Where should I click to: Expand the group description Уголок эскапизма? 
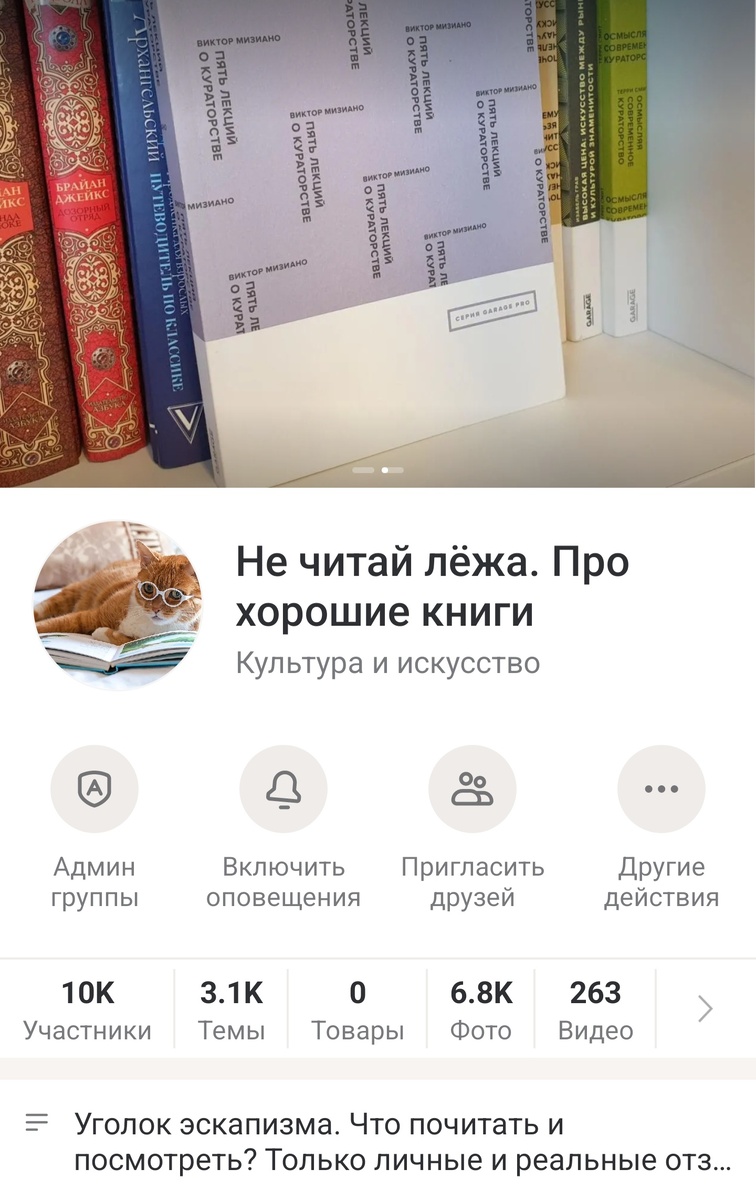click(400, 1142)
